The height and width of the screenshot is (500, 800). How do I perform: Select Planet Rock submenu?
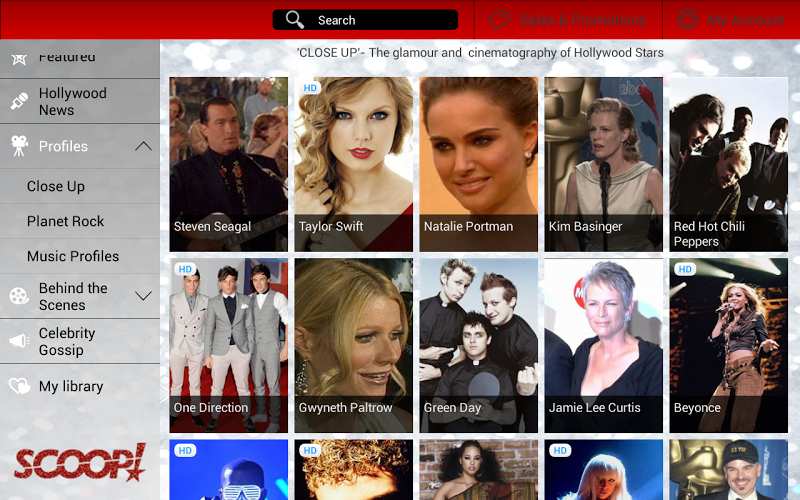[x=66, y=221]
